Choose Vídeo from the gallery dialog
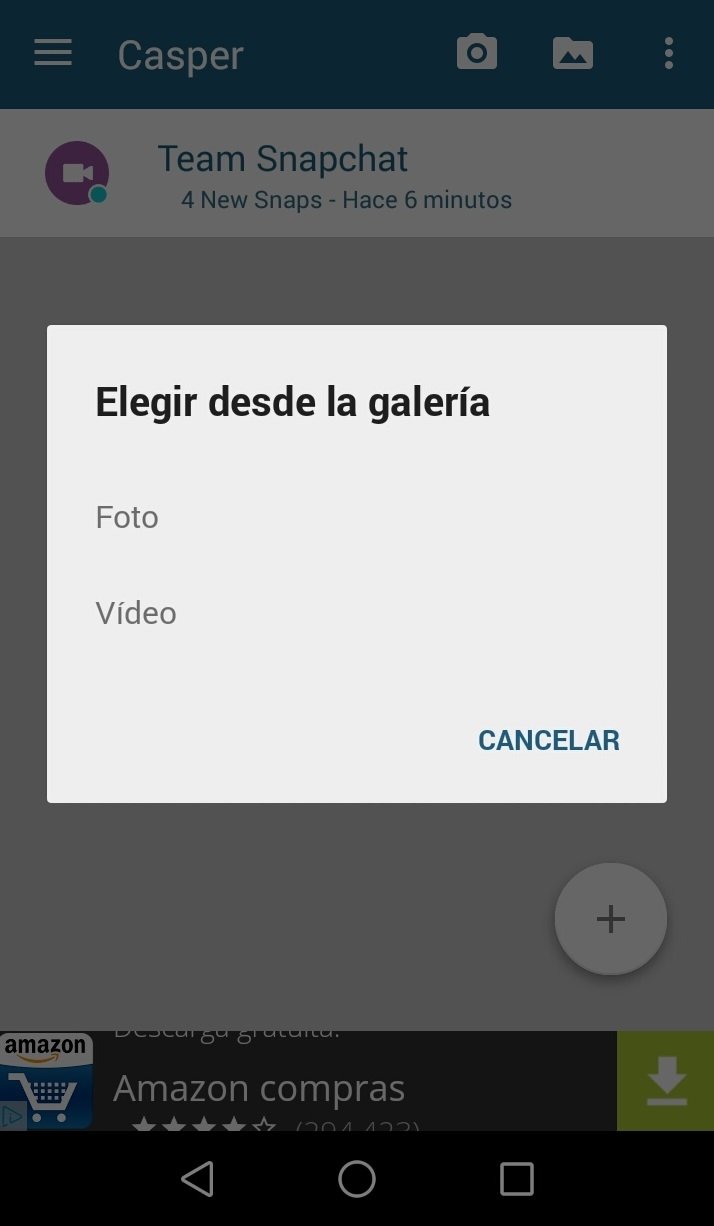This screenshot has height=1226, width=714. [x=356, y=613]
